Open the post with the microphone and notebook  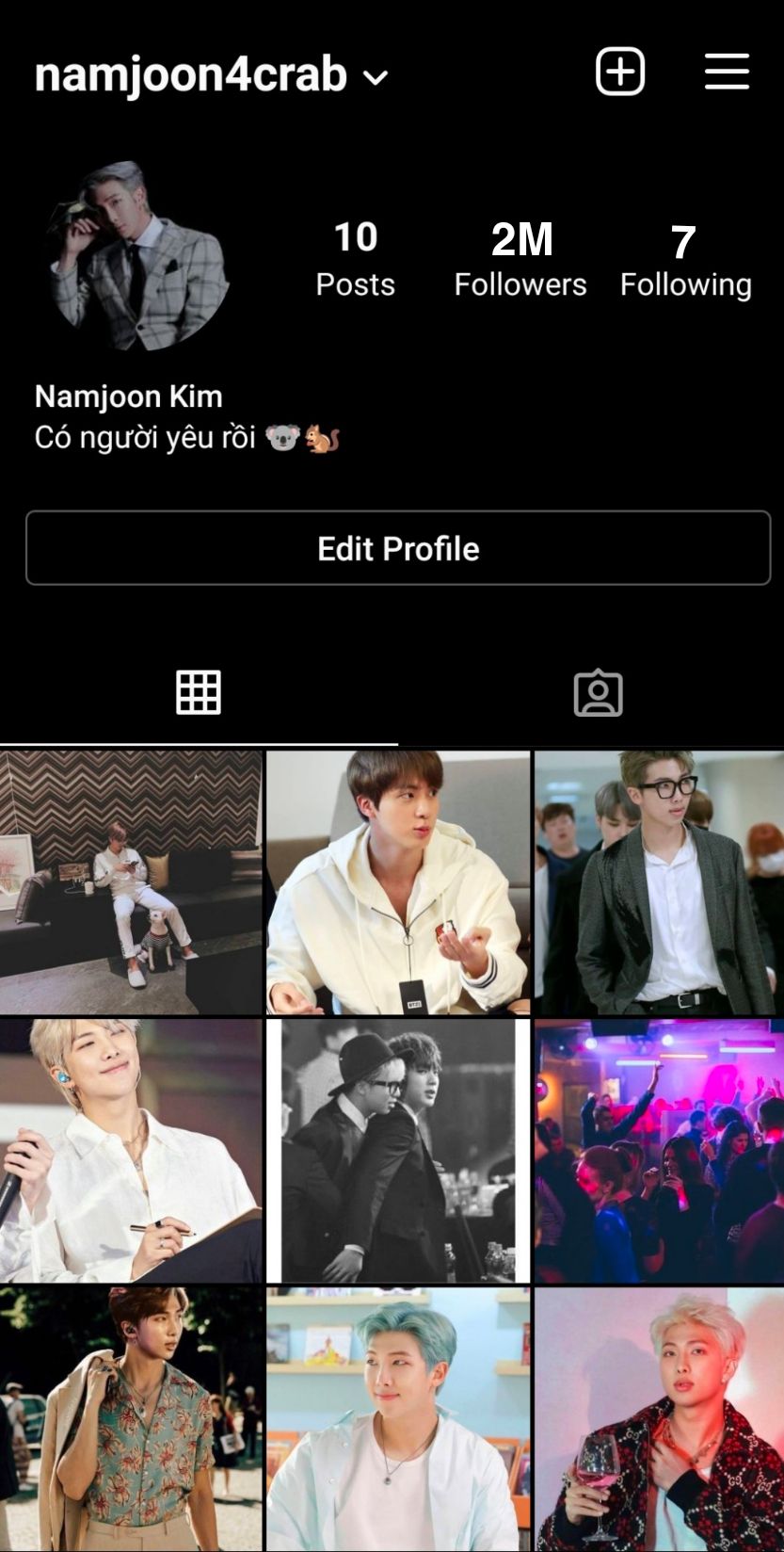pos(131,1151)
